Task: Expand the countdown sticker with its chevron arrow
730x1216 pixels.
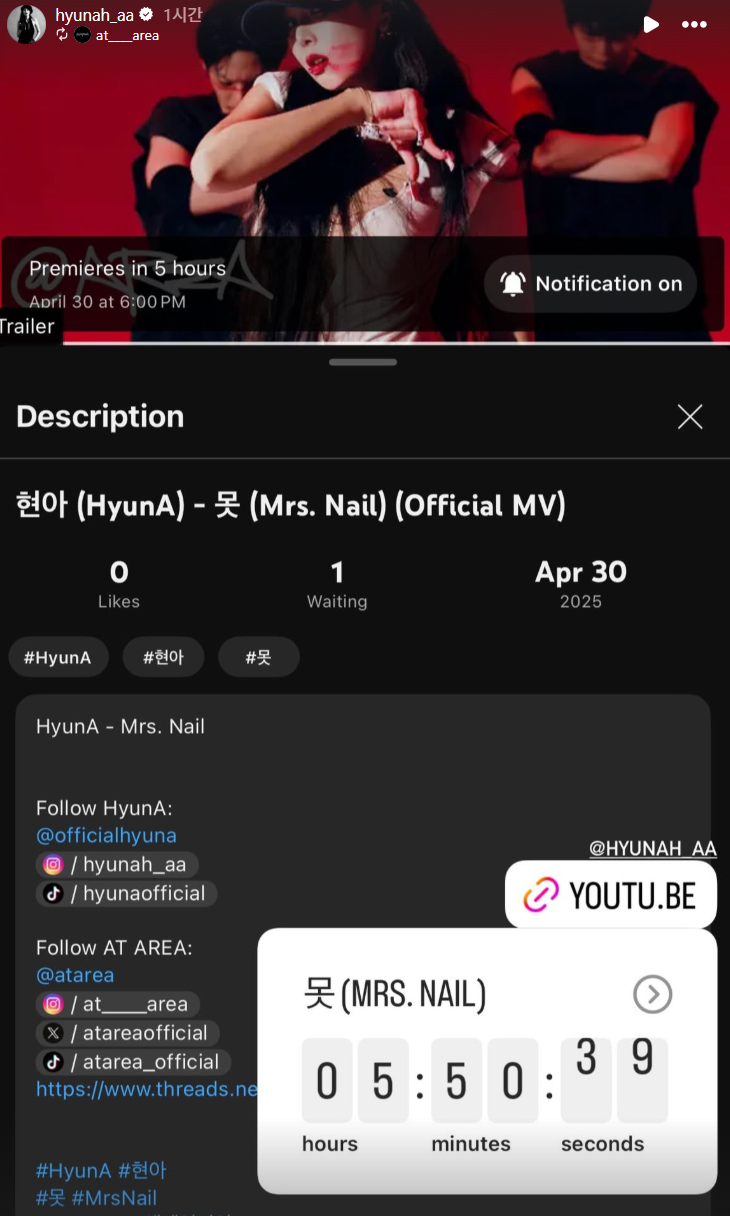Action: point(654,994)
